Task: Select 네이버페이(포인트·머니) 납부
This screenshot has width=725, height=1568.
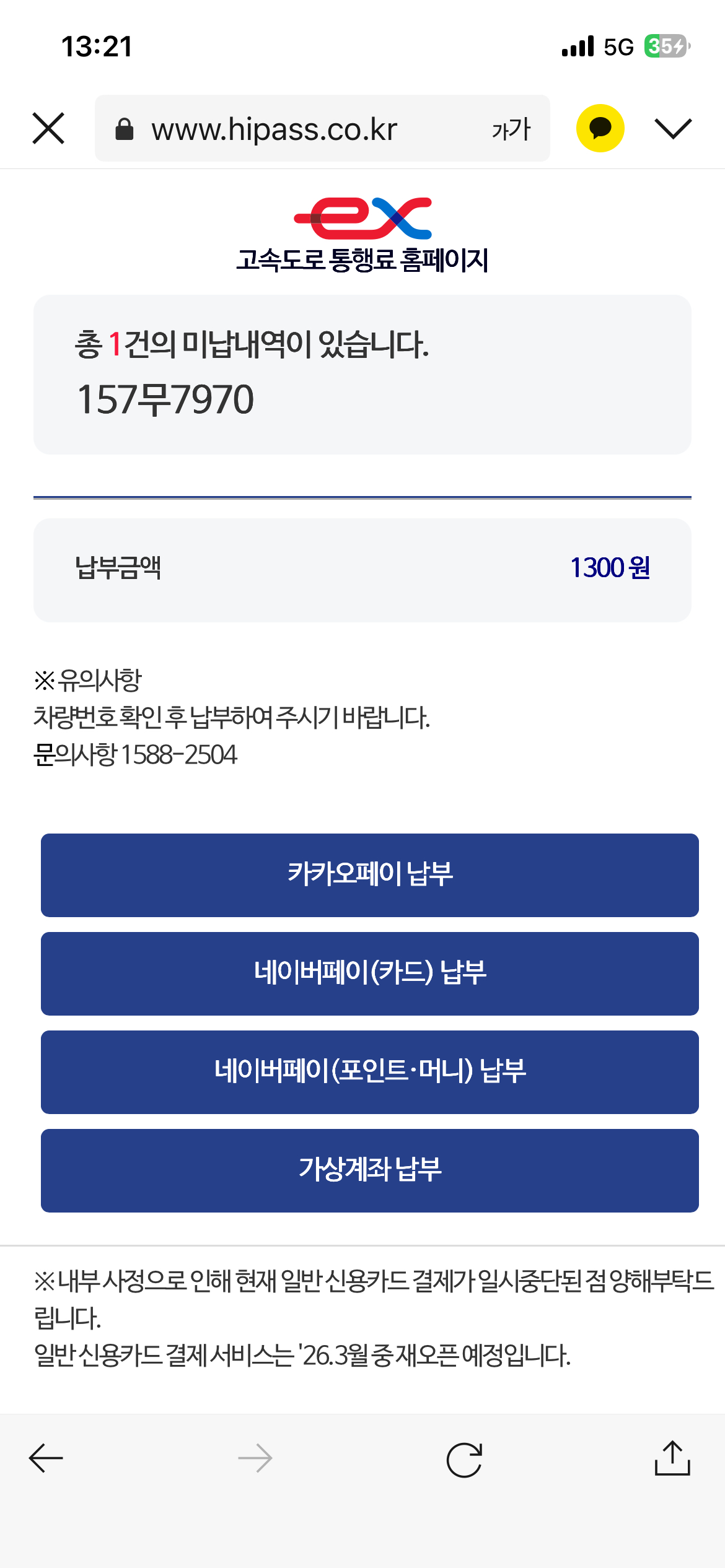Action: click(370, 1072)
